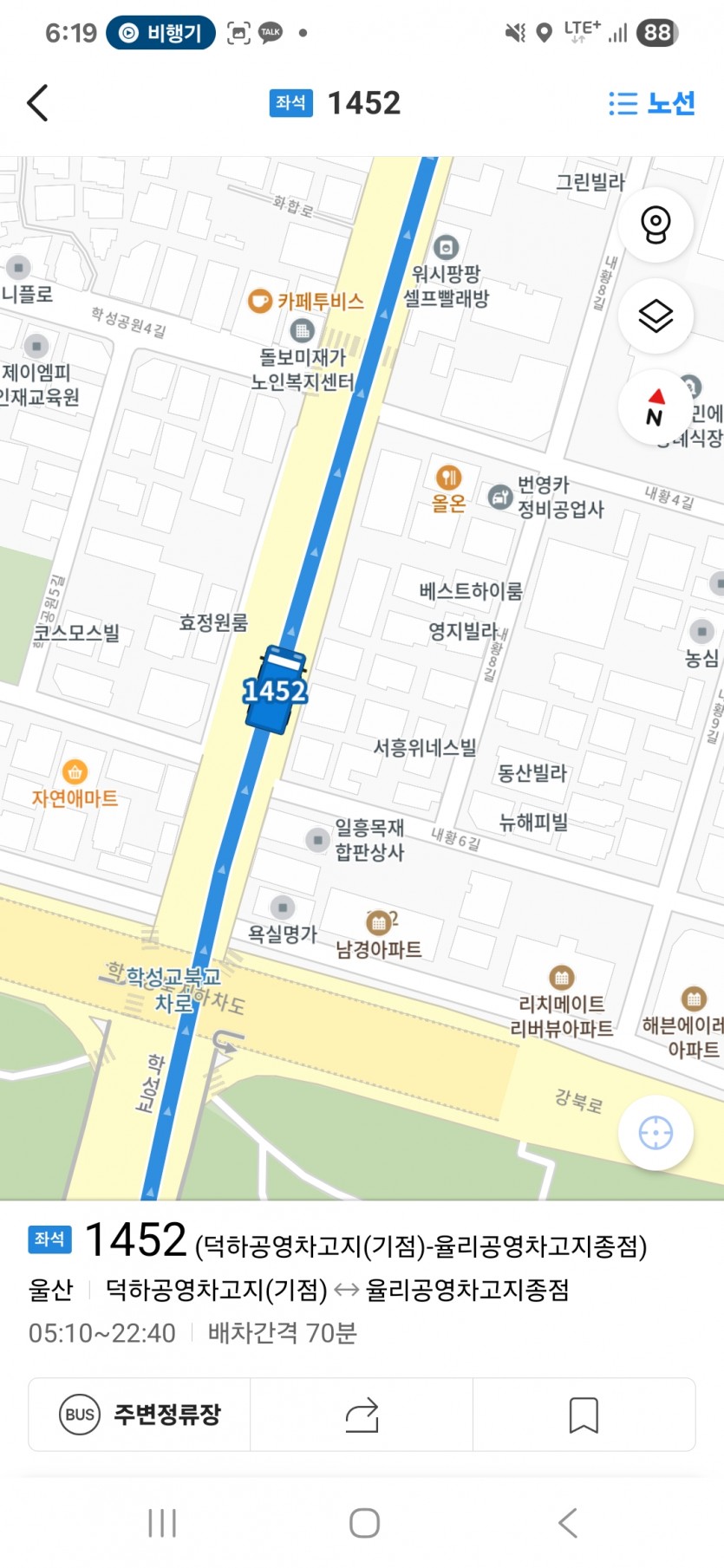Viewport: 724px width, 1568px height.
Task: Tap the 자연애마트 place marker
Action: coord(75,771)
